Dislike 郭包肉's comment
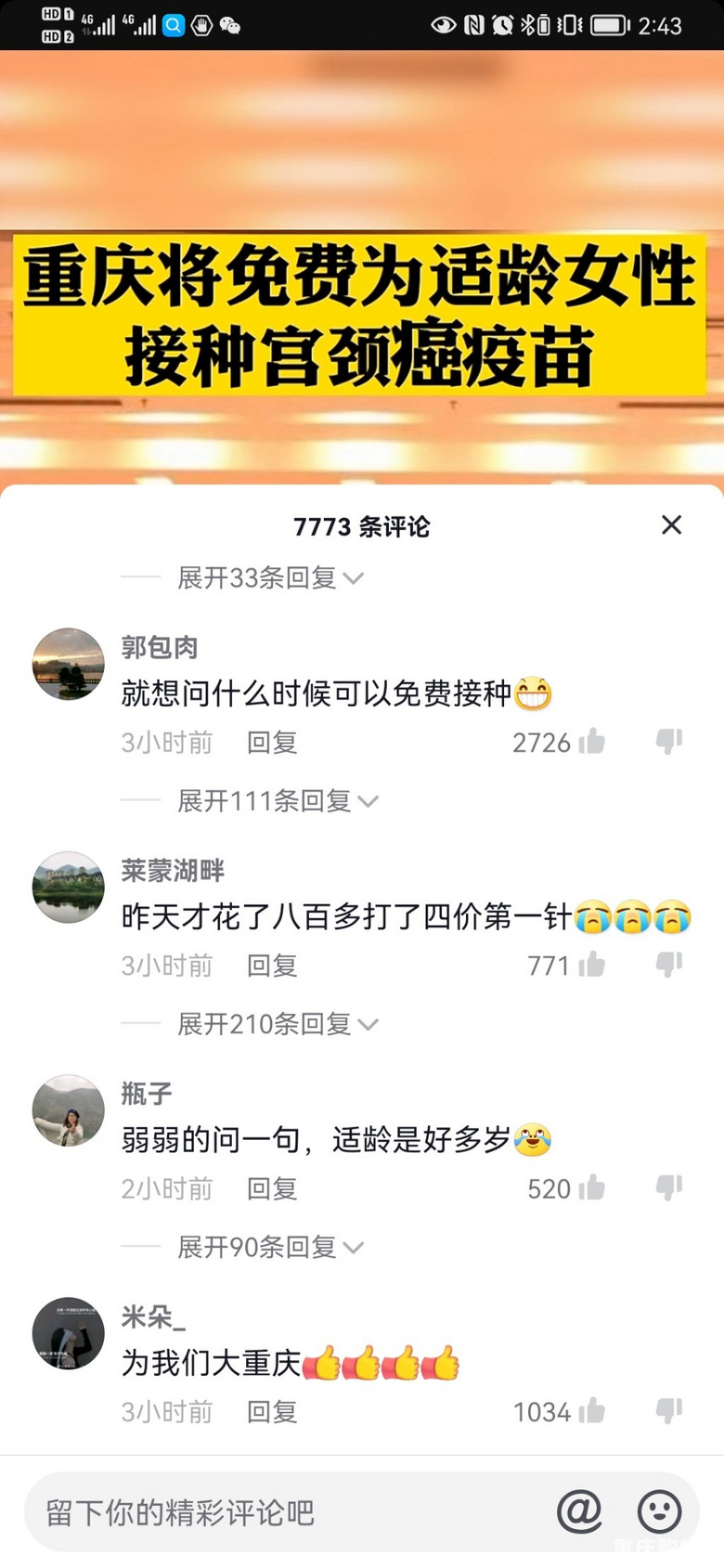724x1568 pixels. coord(668,742)
